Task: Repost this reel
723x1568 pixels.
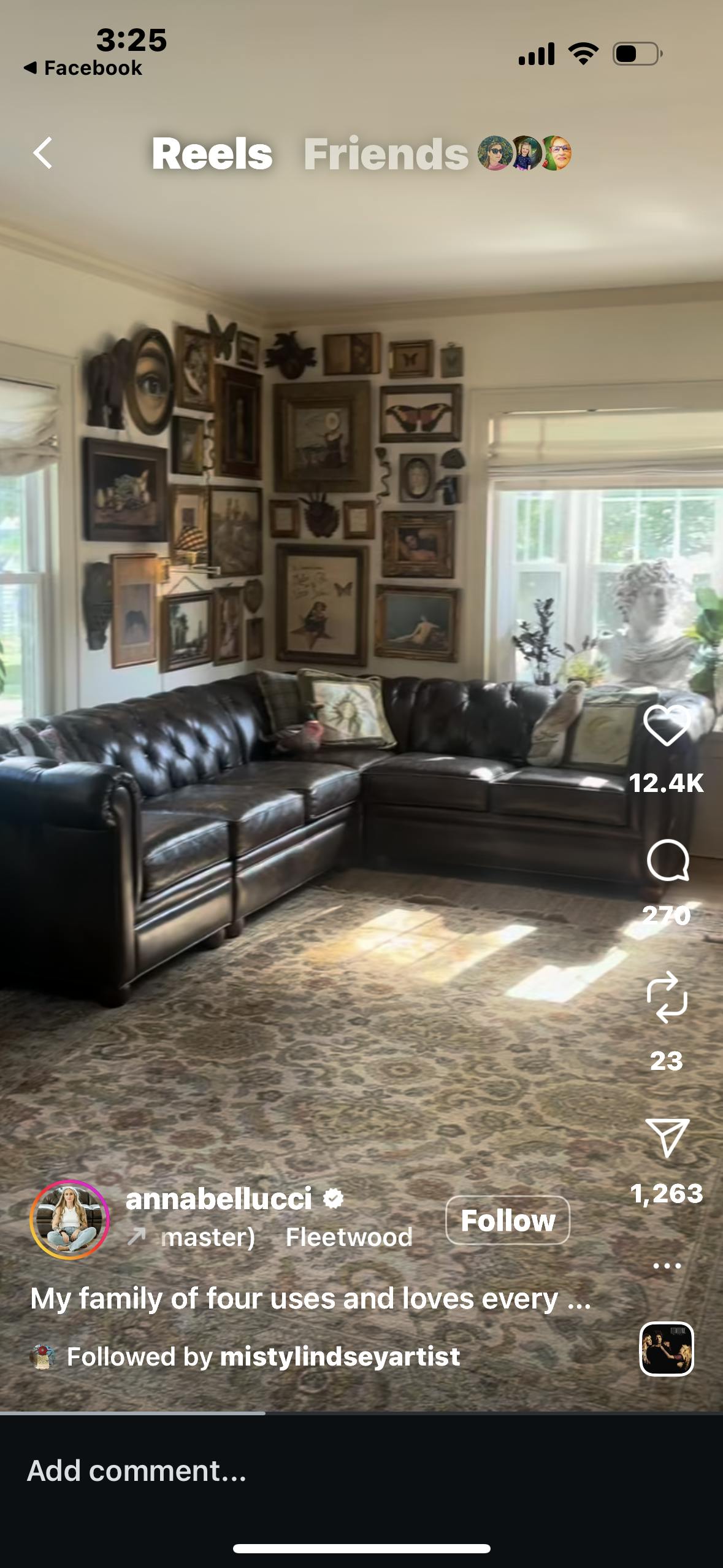Action: pos(667,997)
